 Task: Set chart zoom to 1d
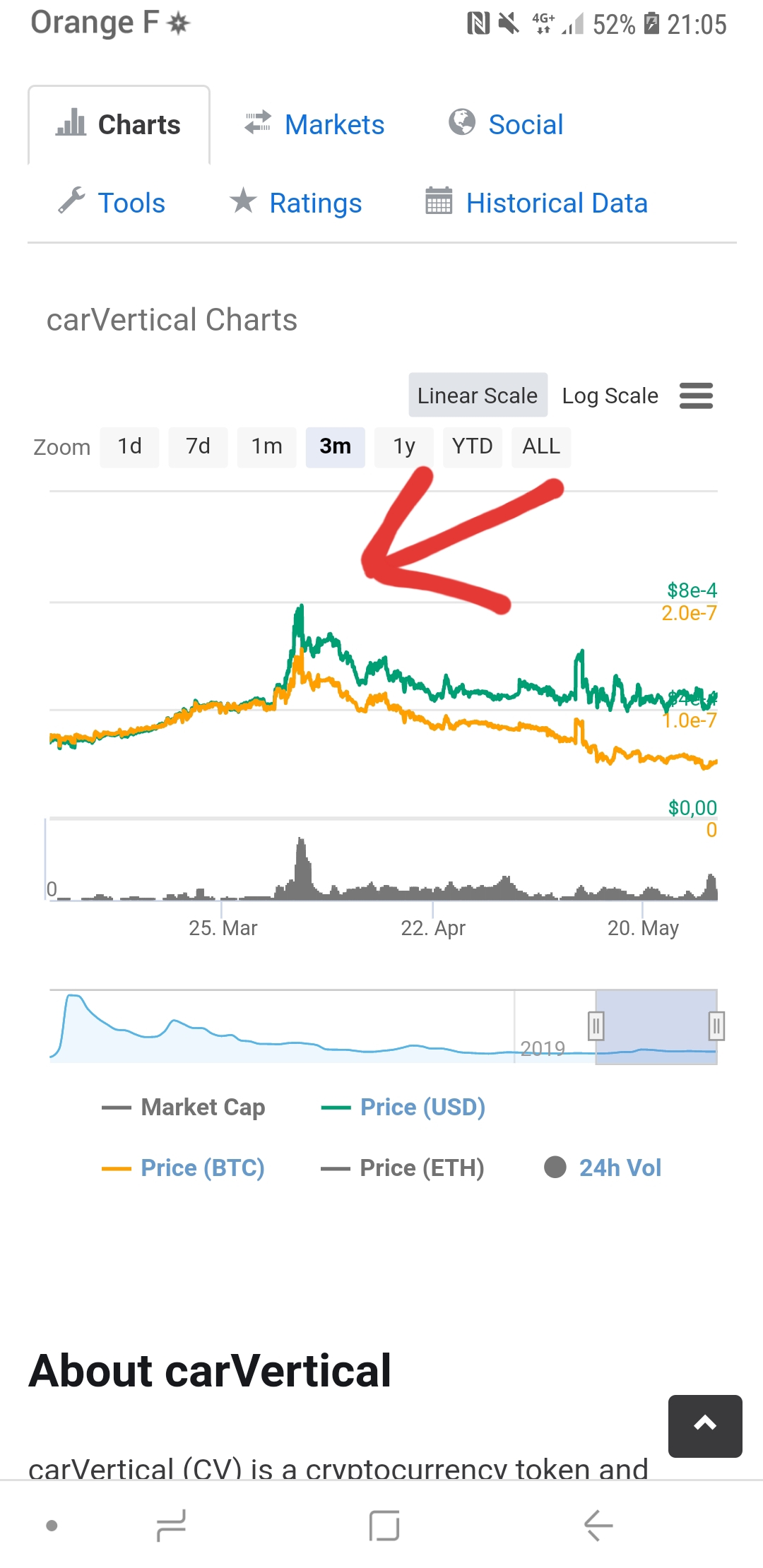tap(129, 446)
